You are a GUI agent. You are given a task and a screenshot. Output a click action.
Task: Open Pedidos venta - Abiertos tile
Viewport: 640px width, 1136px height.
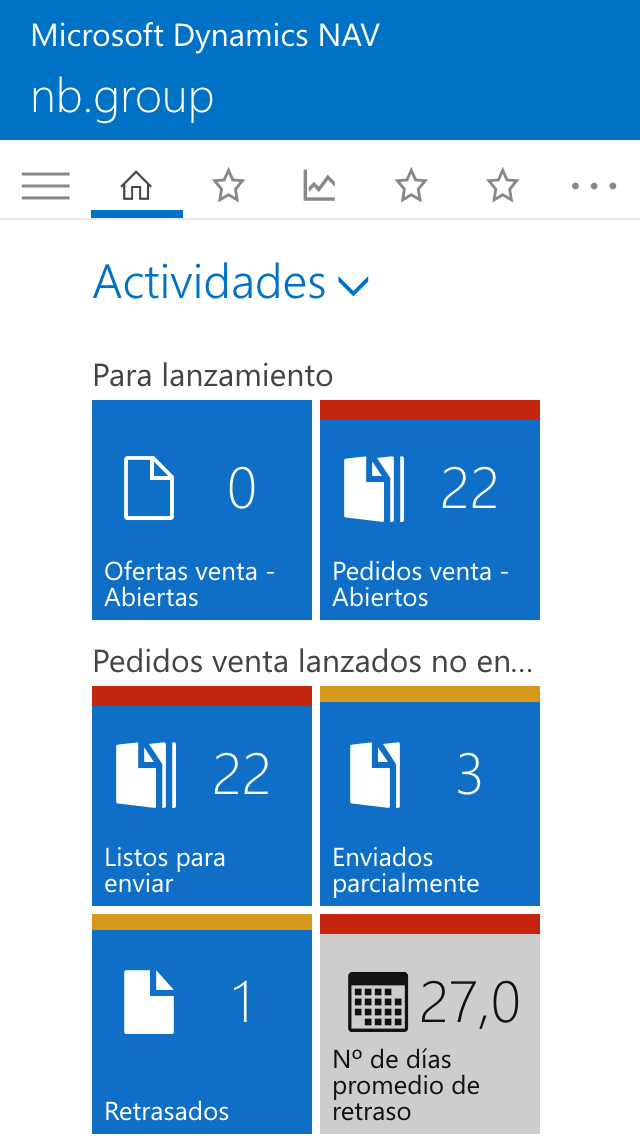tap(430, 510)
